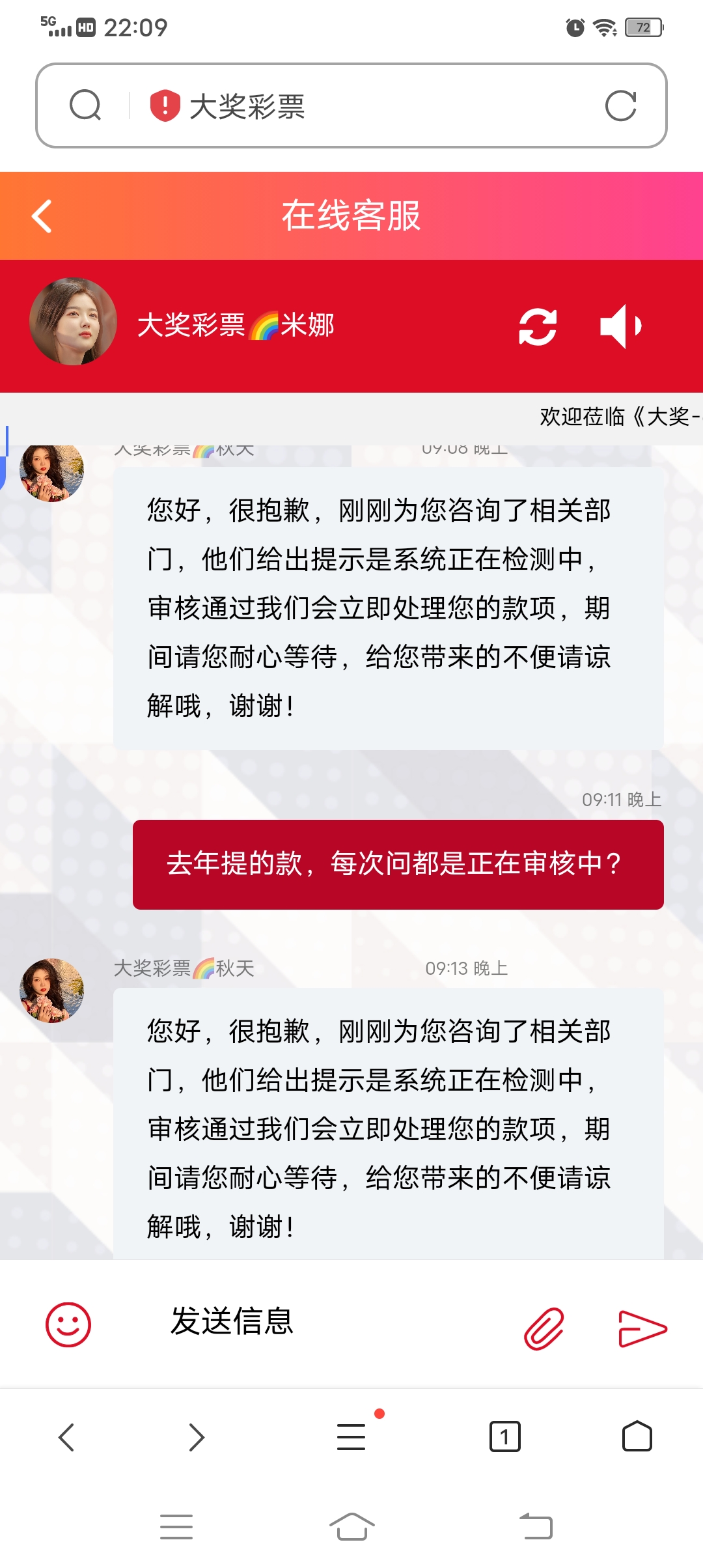The width and height of the screenshot is (703, 1568).
Task: Open the tab switcher showing 1
Action: [x=504, y=1437]
